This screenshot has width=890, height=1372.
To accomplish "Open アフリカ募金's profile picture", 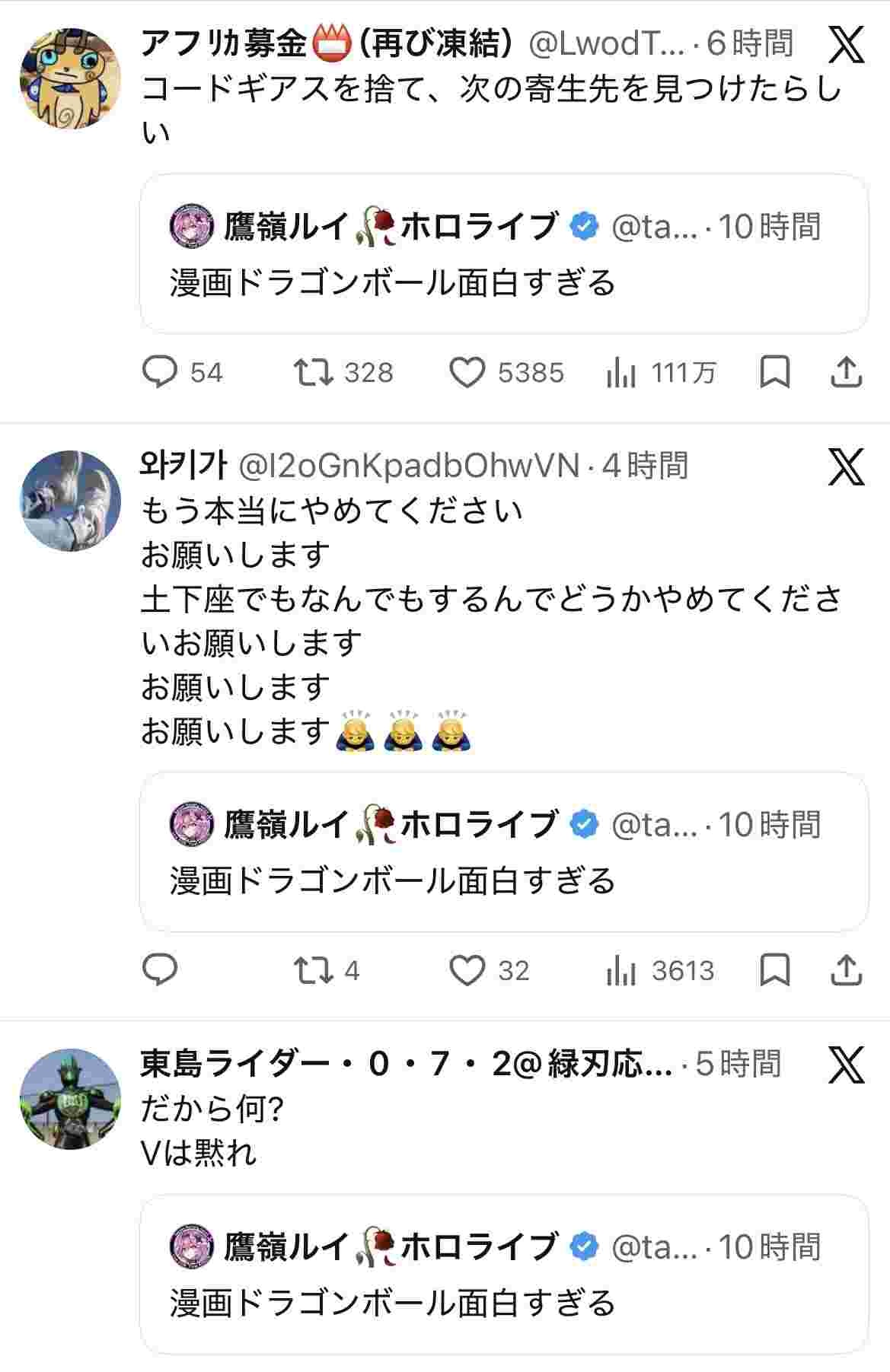I will [70, 78].
